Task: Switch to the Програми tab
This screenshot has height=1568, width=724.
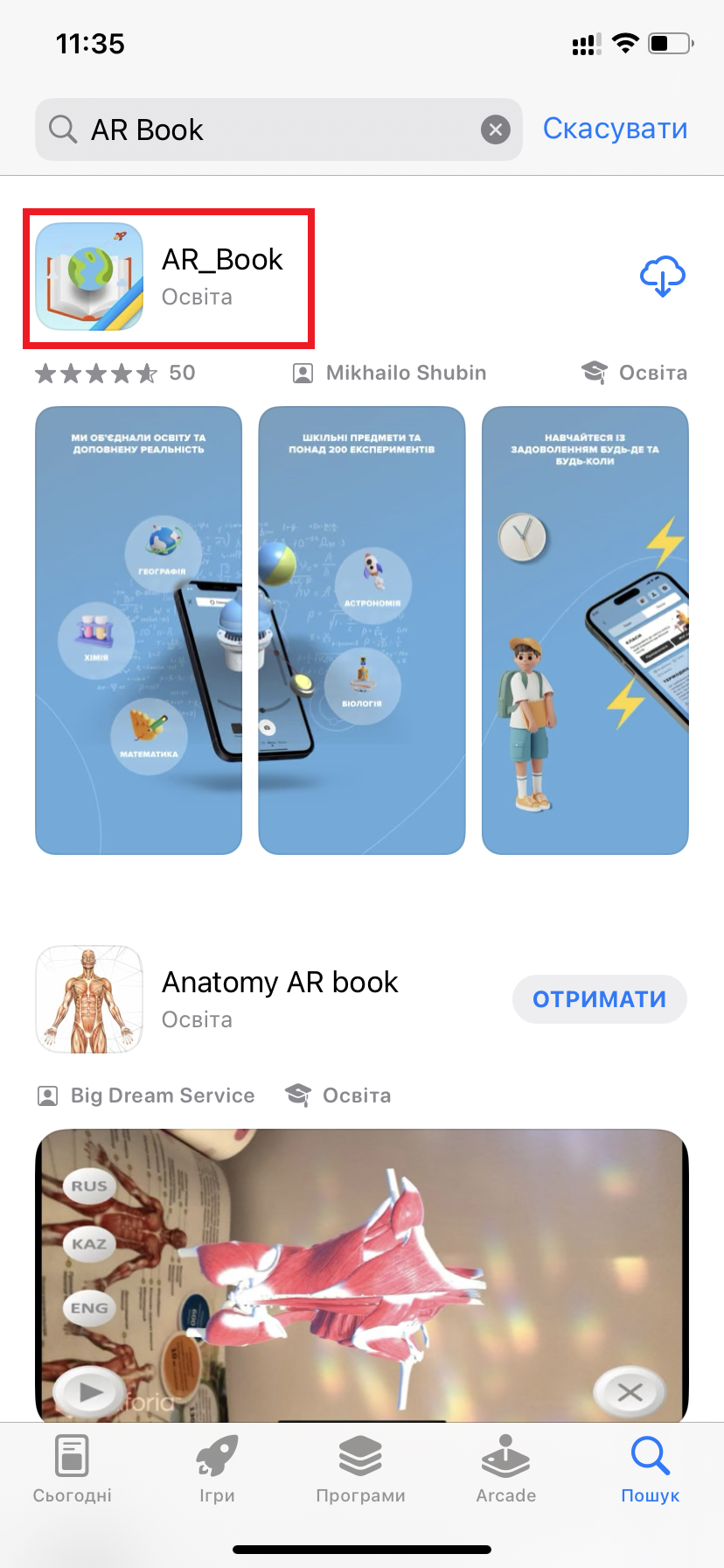Action: click(360, 1470)
